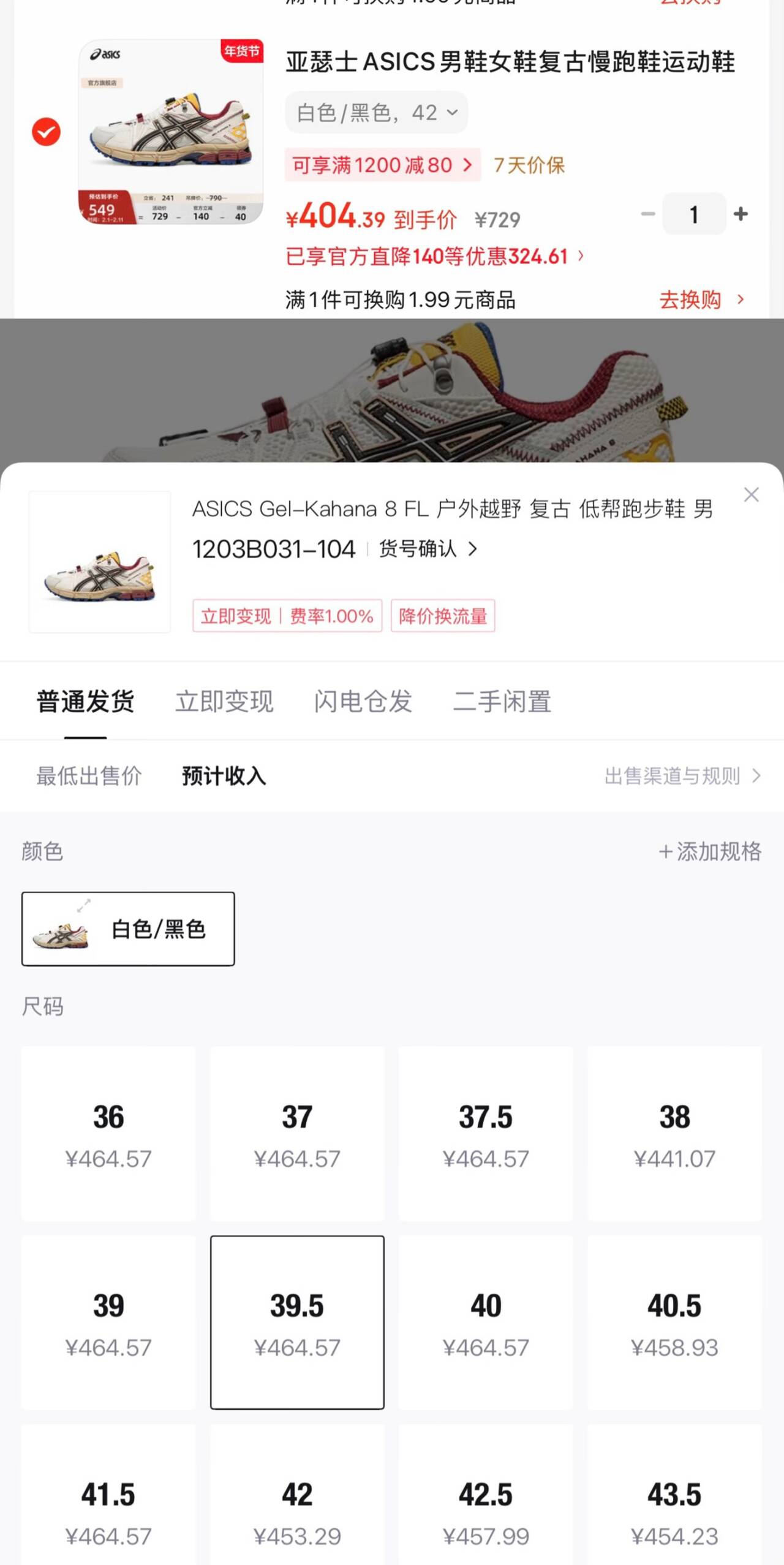Expand the 已享官方直降140等优惠 details
Image resolution: width=784 pixels, height=1565 pixels.
click(x=434, y=256)
